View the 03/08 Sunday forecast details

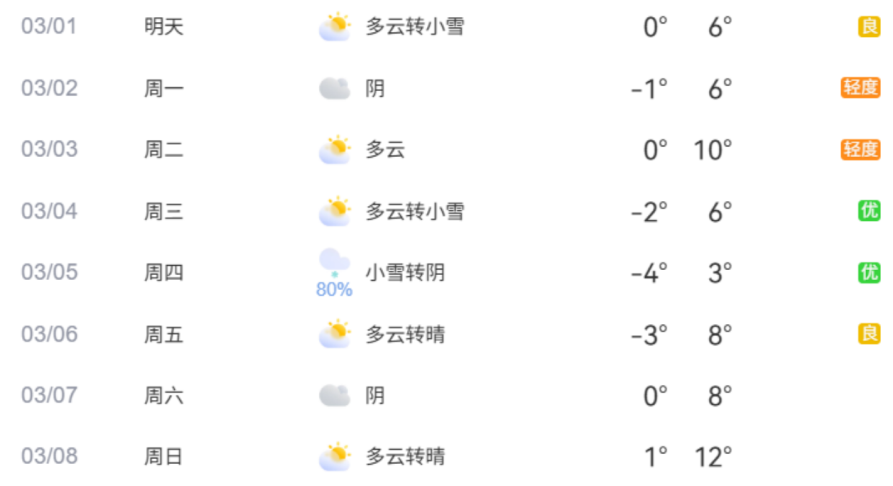pos(446,456)
